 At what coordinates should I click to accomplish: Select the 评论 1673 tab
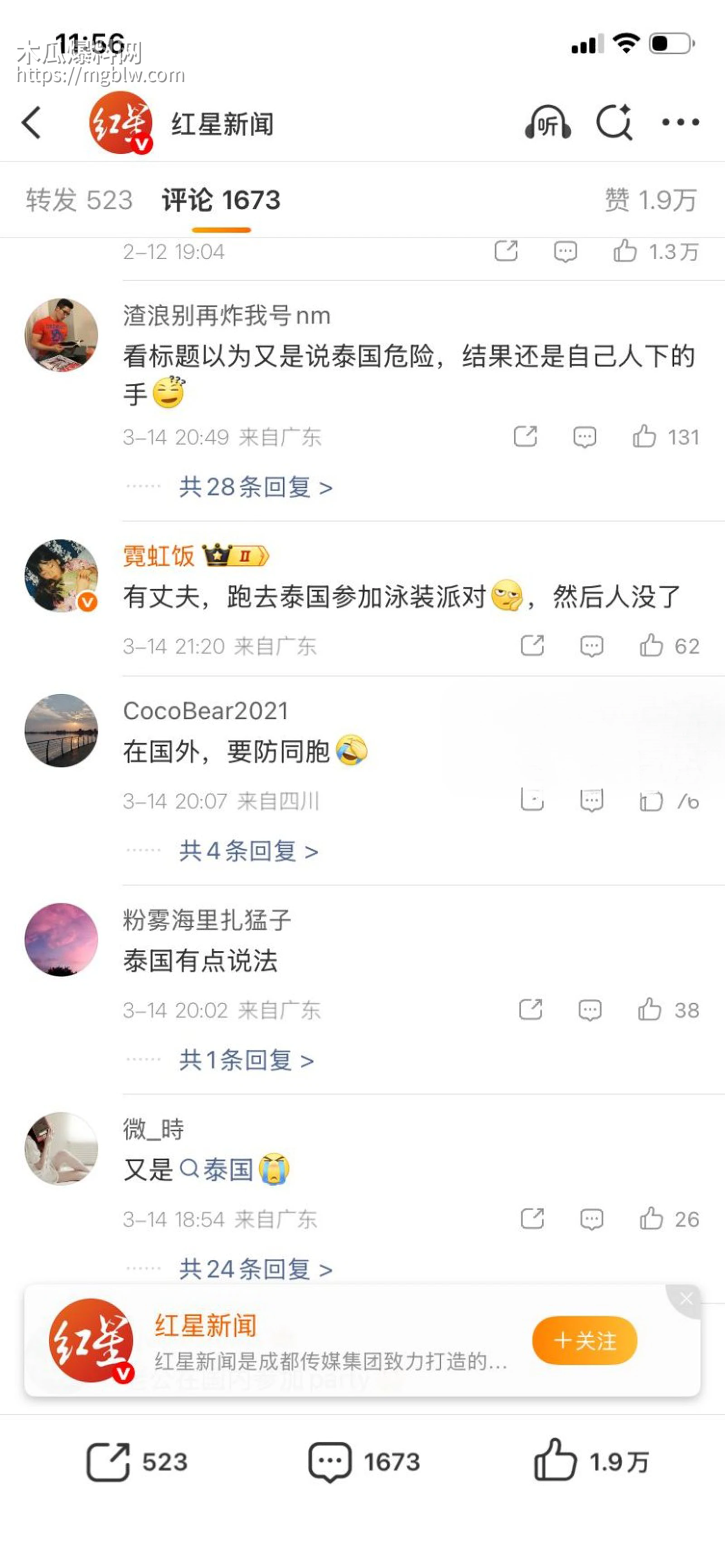point(219,201)
